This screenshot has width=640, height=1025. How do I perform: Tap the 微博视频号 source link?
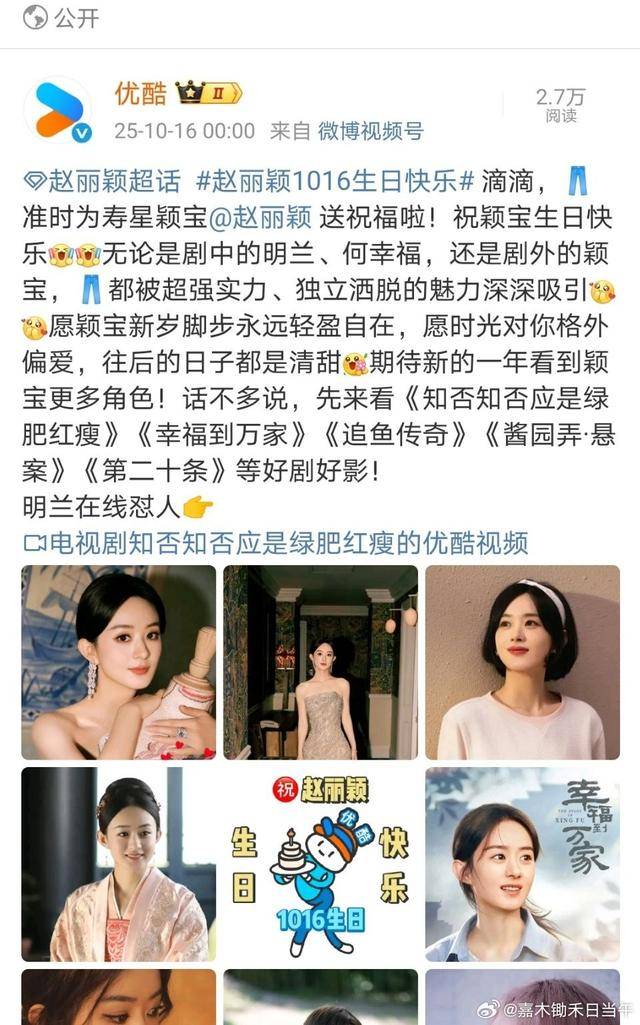click(370, 130)
